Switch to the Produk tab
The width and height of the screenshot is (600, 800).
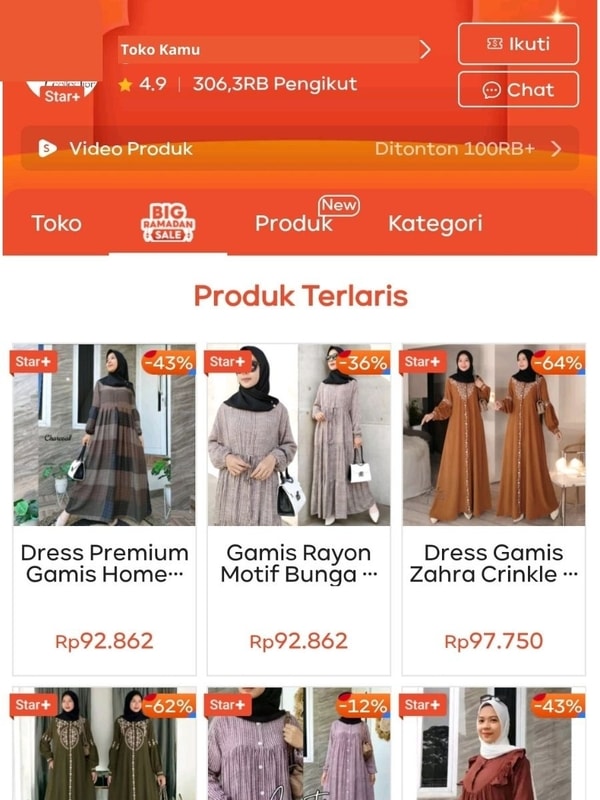295,223
